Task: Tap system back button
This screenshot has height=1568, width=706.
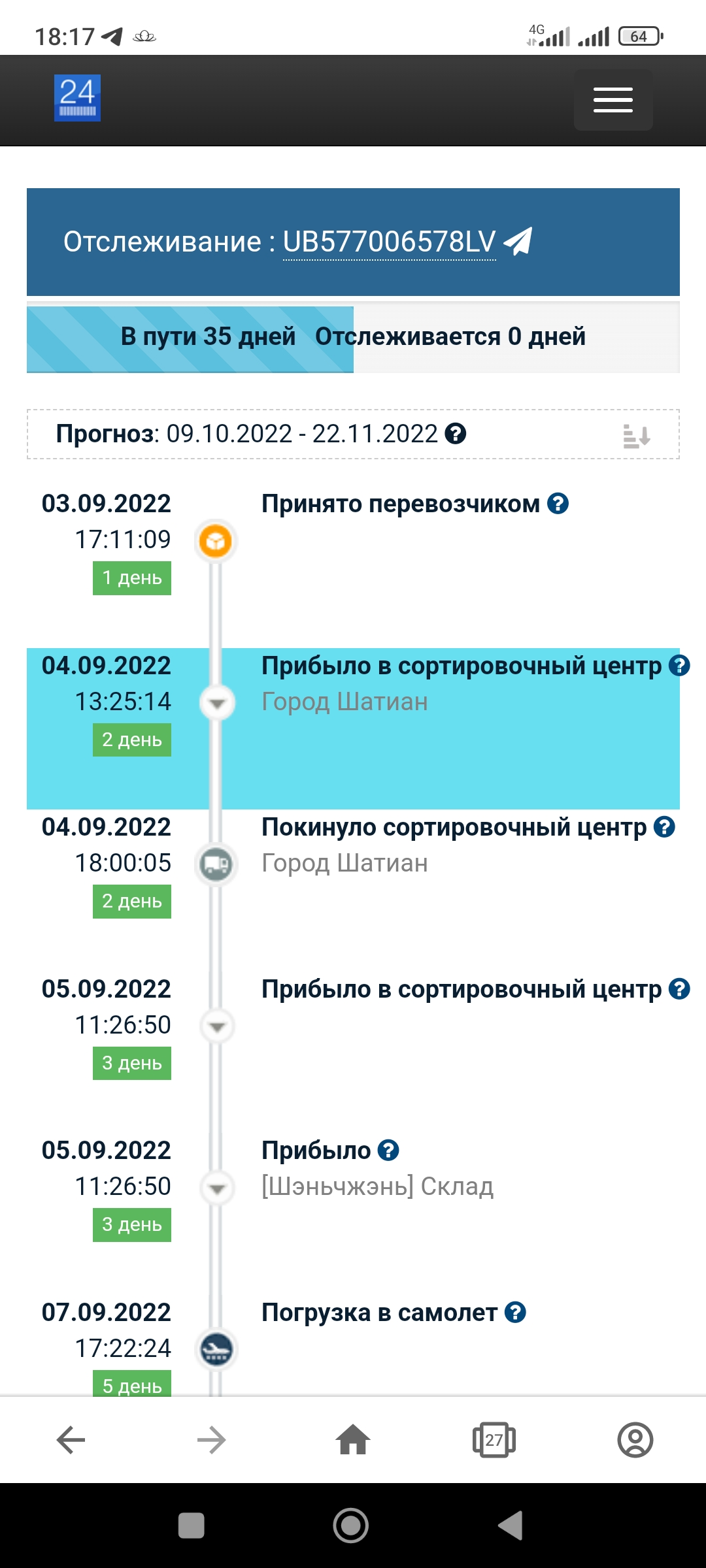Action: click(511, 1526)
